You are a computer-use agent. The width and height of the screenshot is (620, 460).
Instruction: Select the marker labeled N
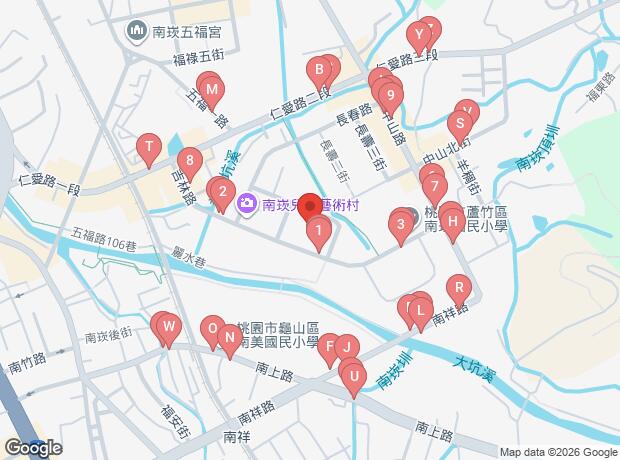[x=229, y=337]
